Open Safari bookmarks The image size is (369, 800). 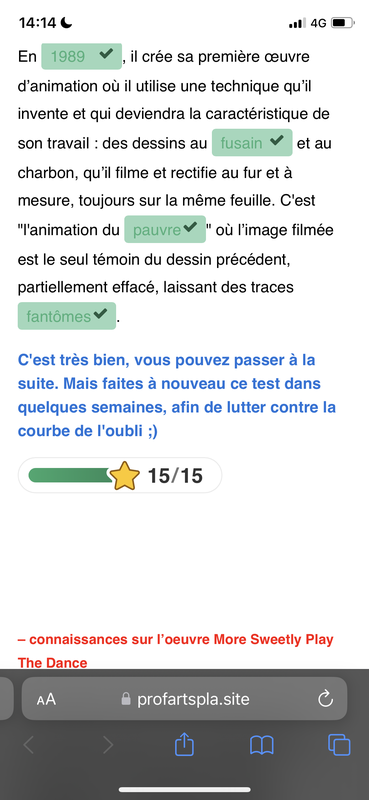point(262,745)
